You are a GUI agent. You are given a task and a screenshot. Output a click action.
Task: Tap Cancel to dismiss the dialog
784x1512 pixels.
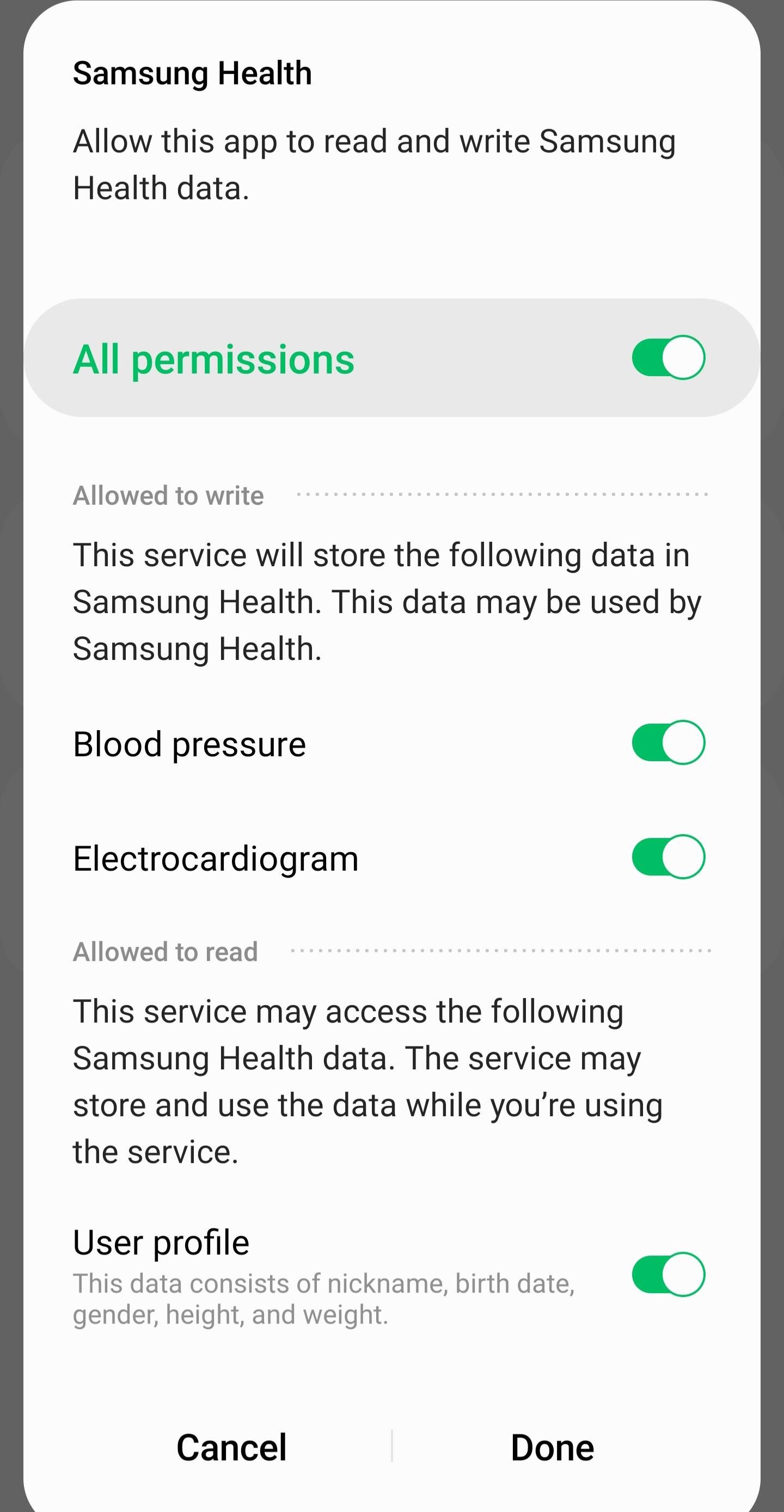[x=232, y=1447]
